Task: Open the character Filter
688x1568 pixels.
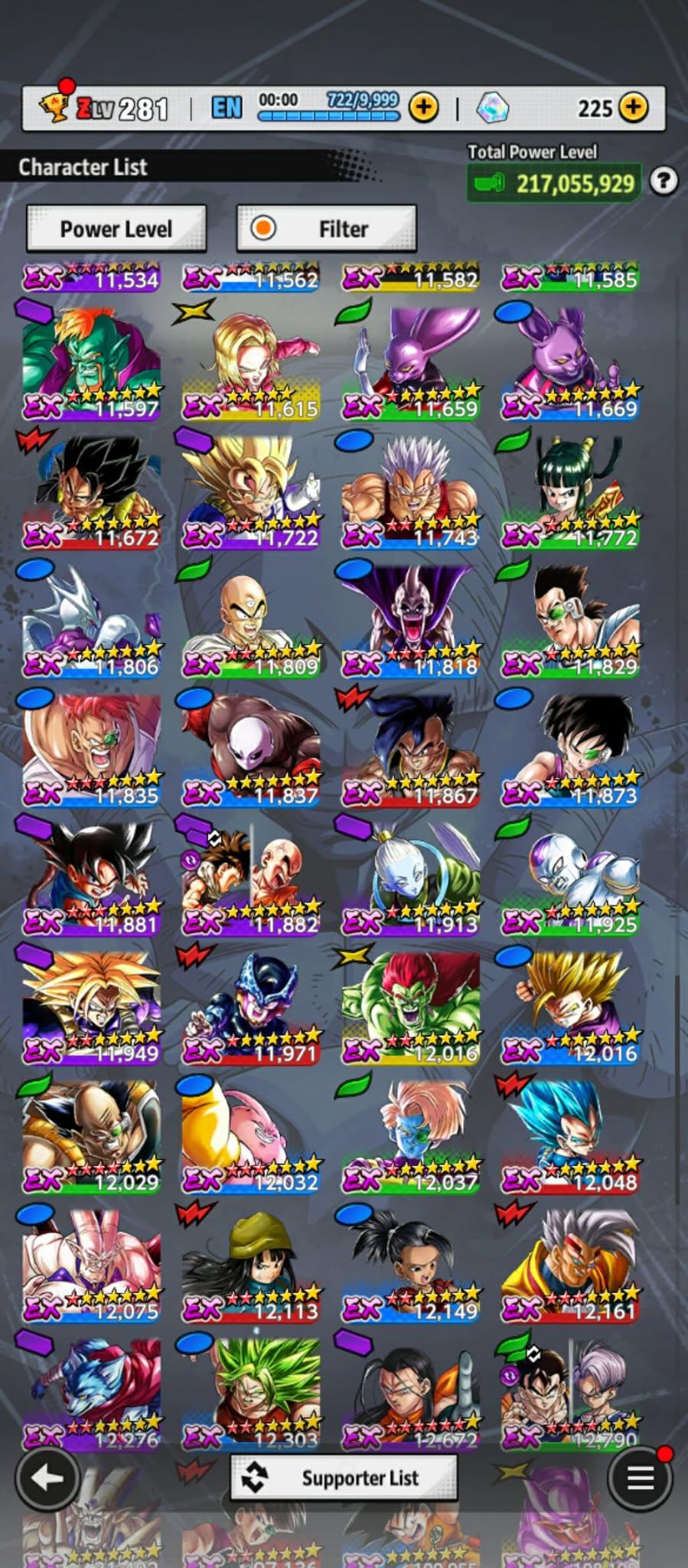Action: tap(327, 228)
